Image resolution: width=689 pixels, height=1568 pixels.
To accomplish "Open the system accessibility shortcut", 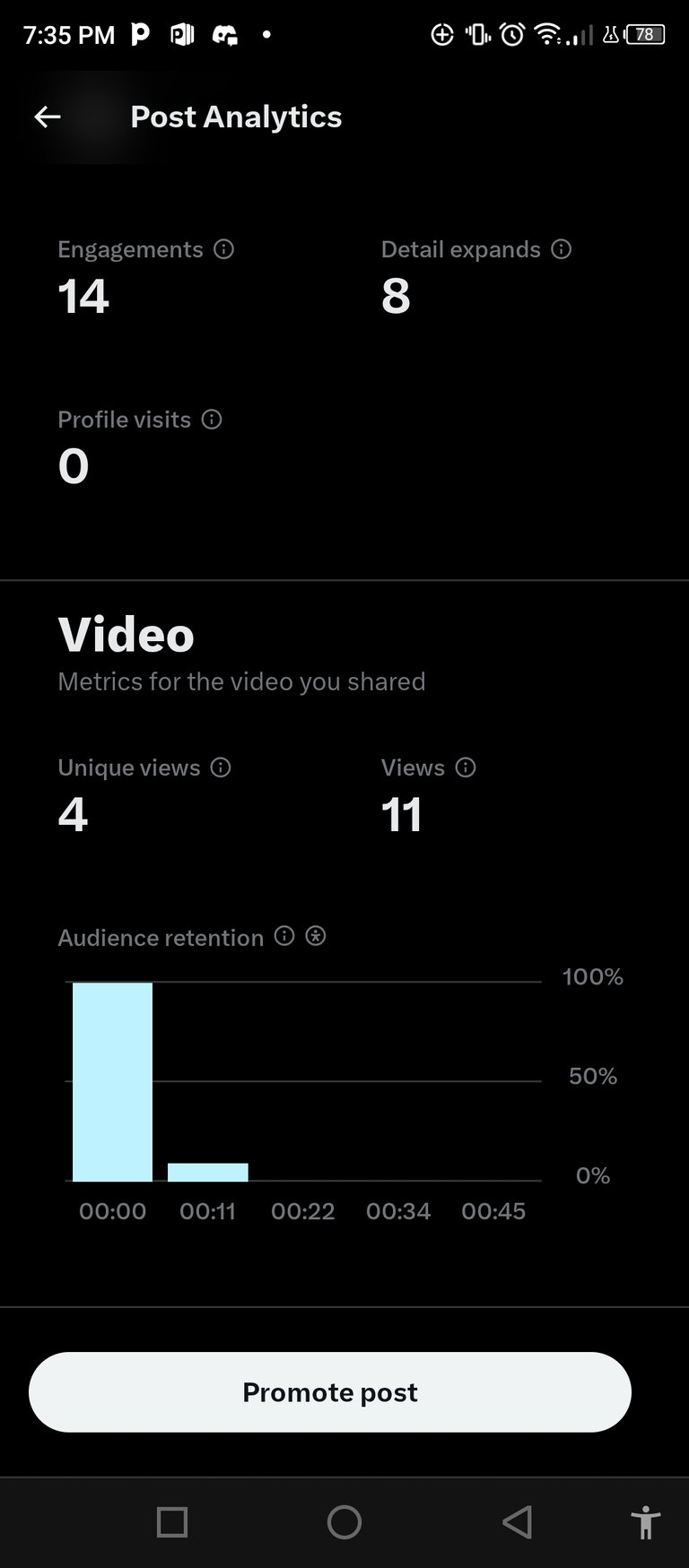I will click(x=645, y=1521).
